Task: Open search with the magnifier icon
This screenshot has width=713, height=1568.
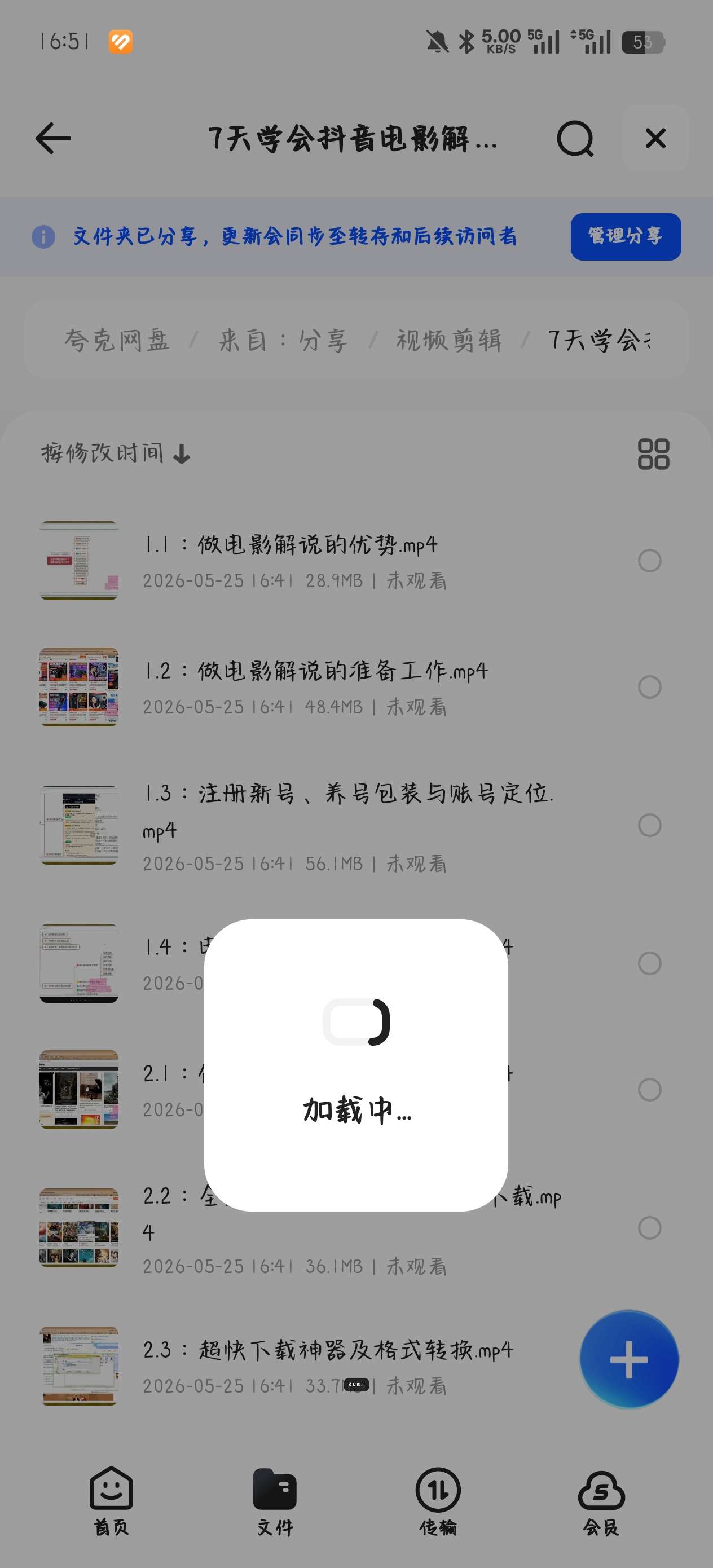Action: [575, 138]
